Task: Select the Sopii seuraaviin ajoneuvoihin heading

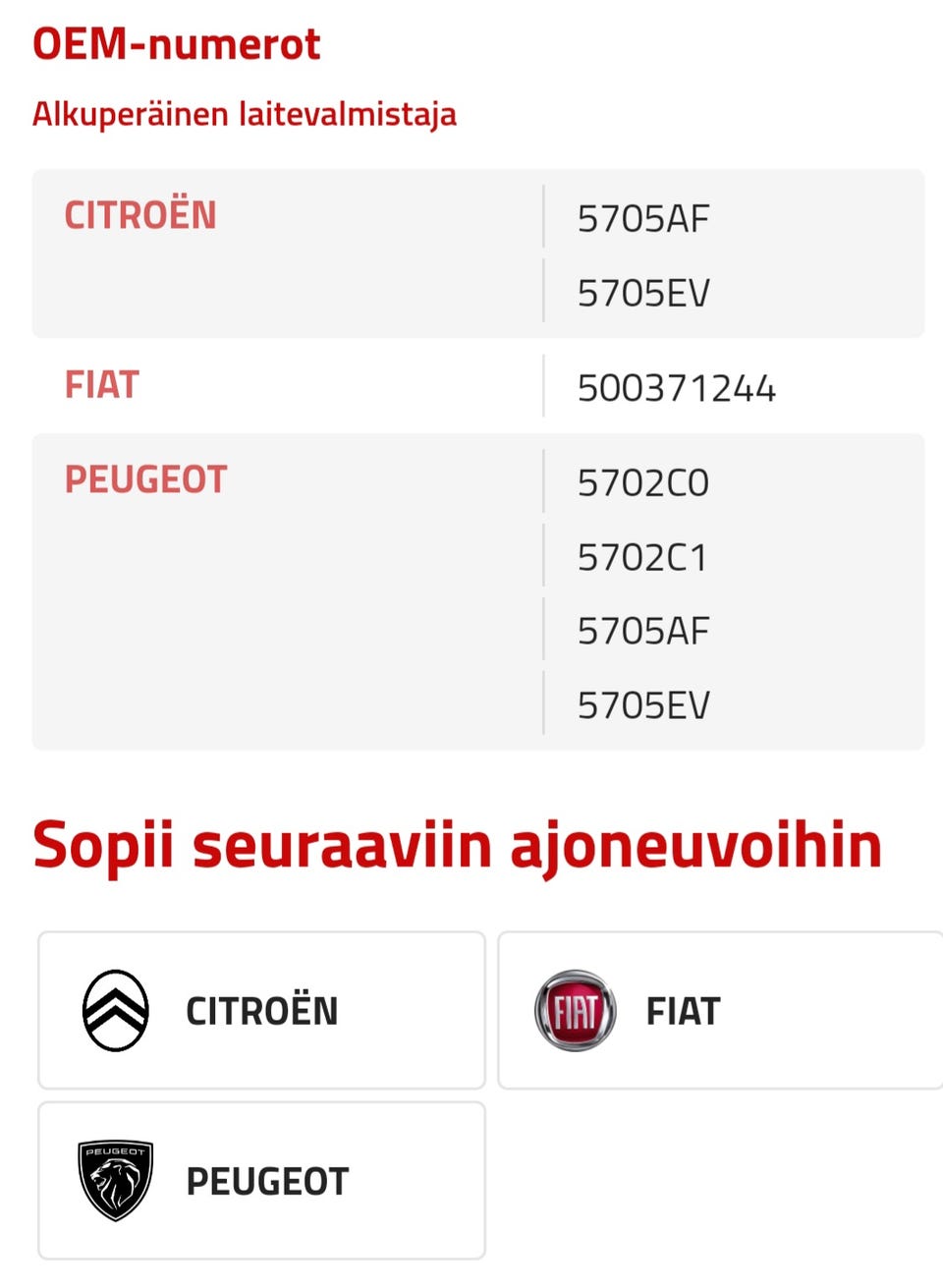Action: pyautogui.click(x=458, y=841)
